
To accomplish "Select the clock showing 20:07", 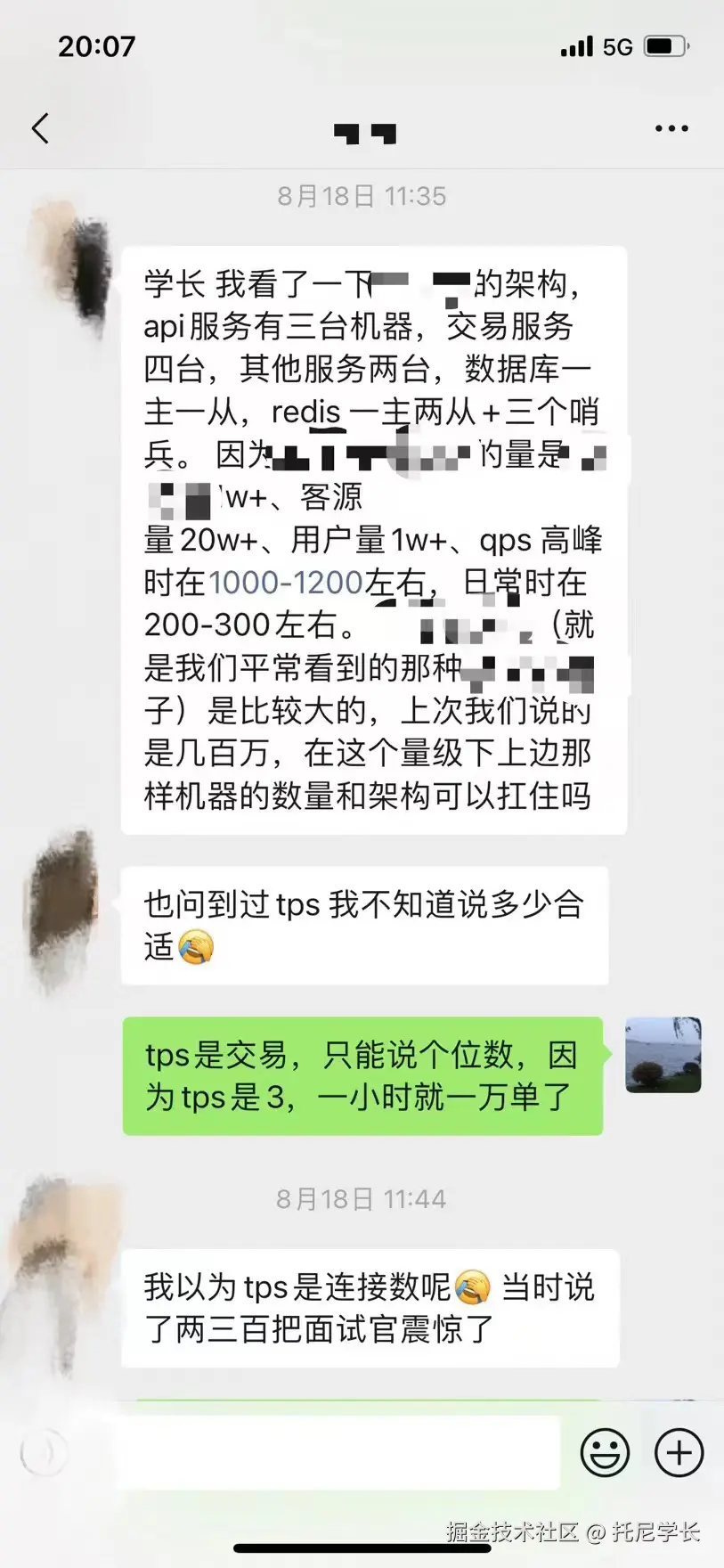I will tap(96, 45).
